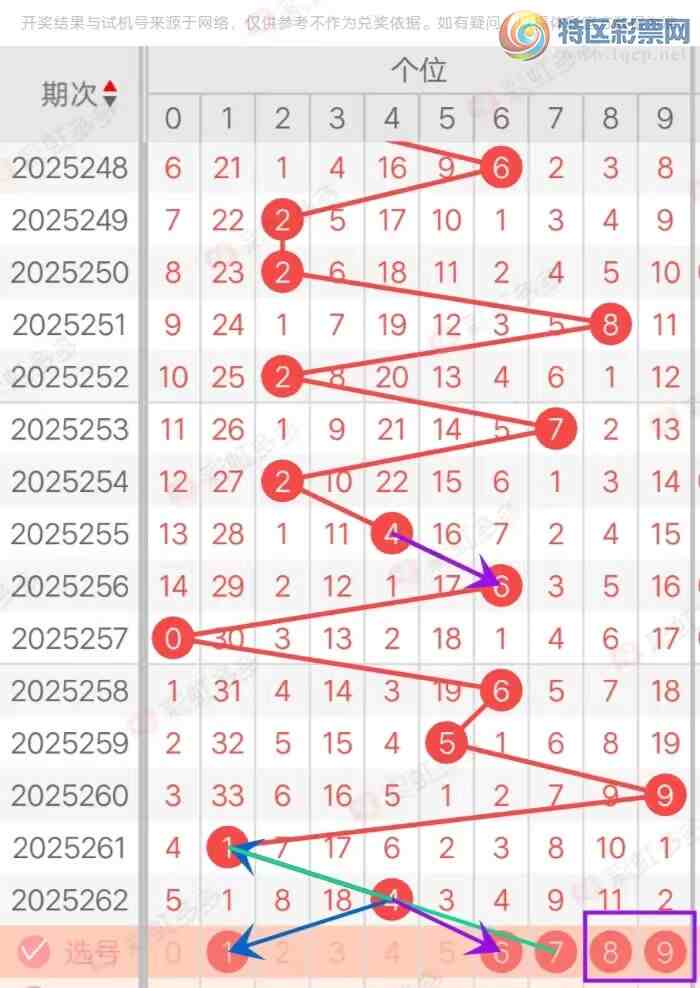Deselect number 6 in the 选号 row
The height and width of the screenshot is (988, 700).
point(501,951)
